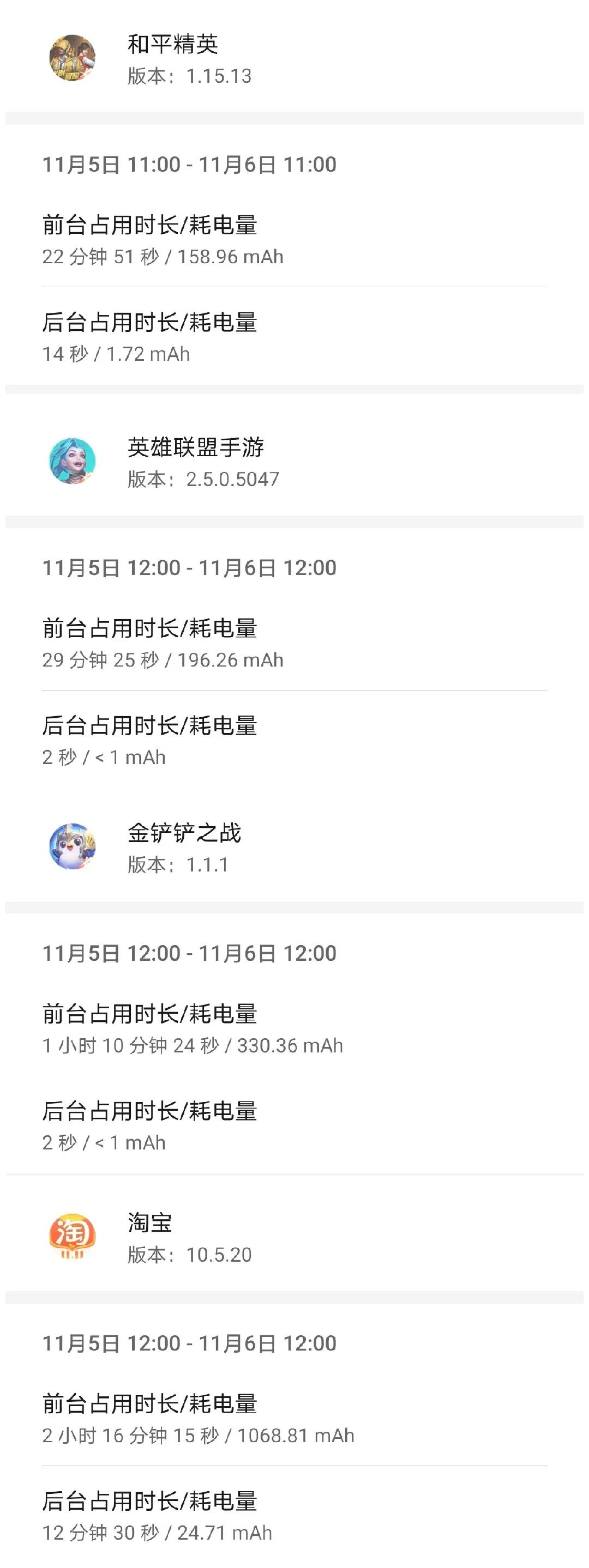Select 和平精英 foreground usage 22 分钟 51 秒
Screen dimensions: 589x1568
tap(161, 257)
